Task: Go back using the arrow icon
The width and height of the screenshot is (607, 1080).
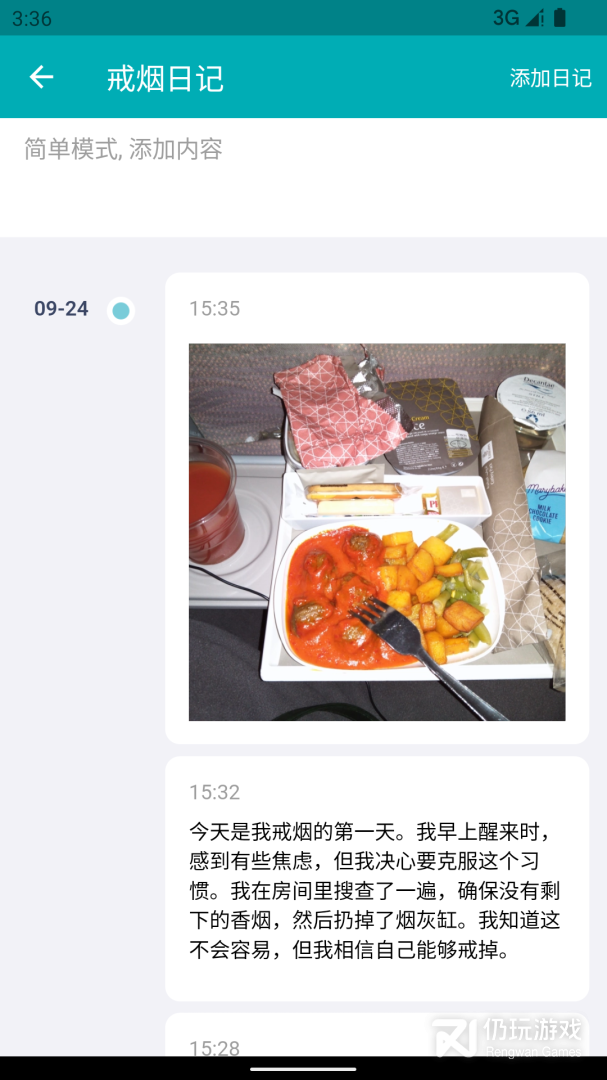Action: 41,77
